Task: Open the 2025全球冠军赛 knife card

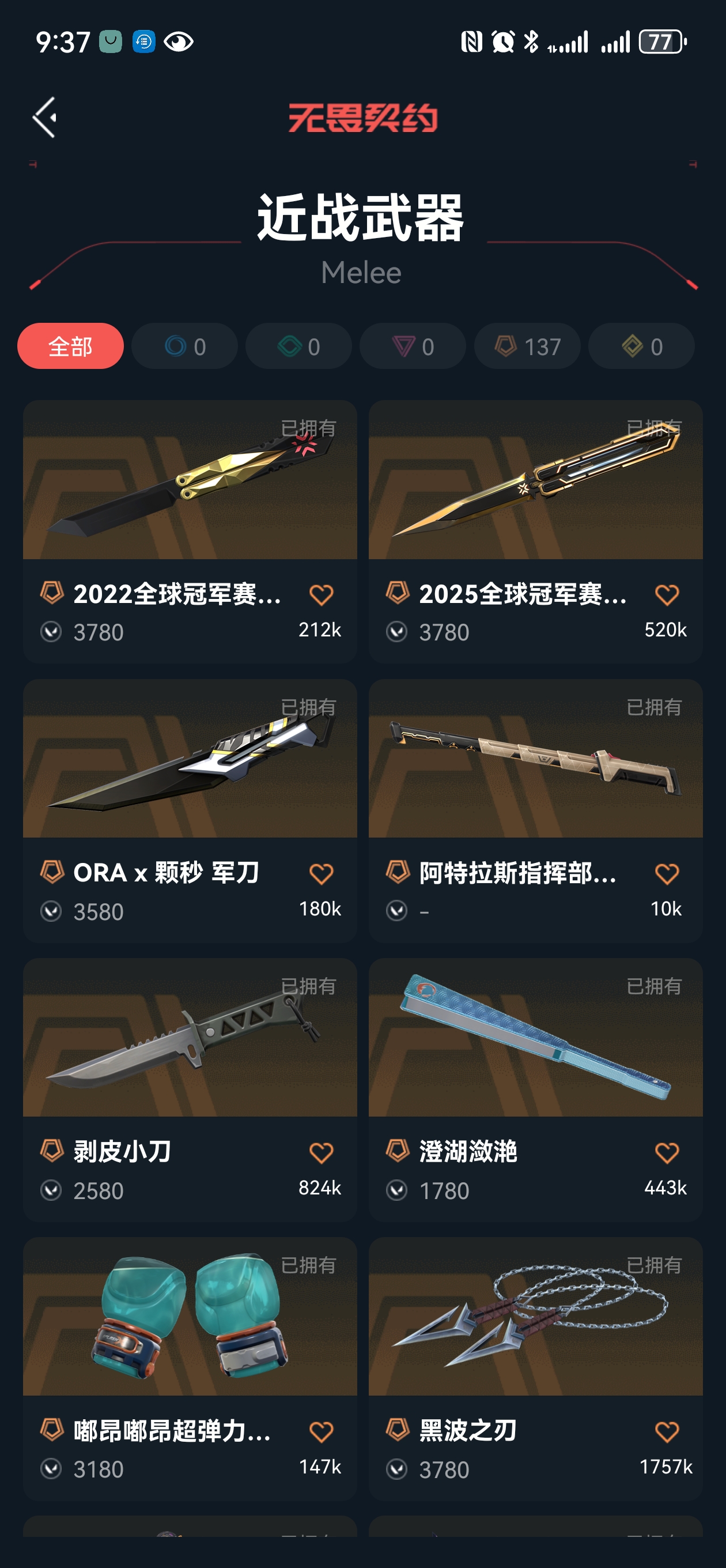Action: coord(535,481)
